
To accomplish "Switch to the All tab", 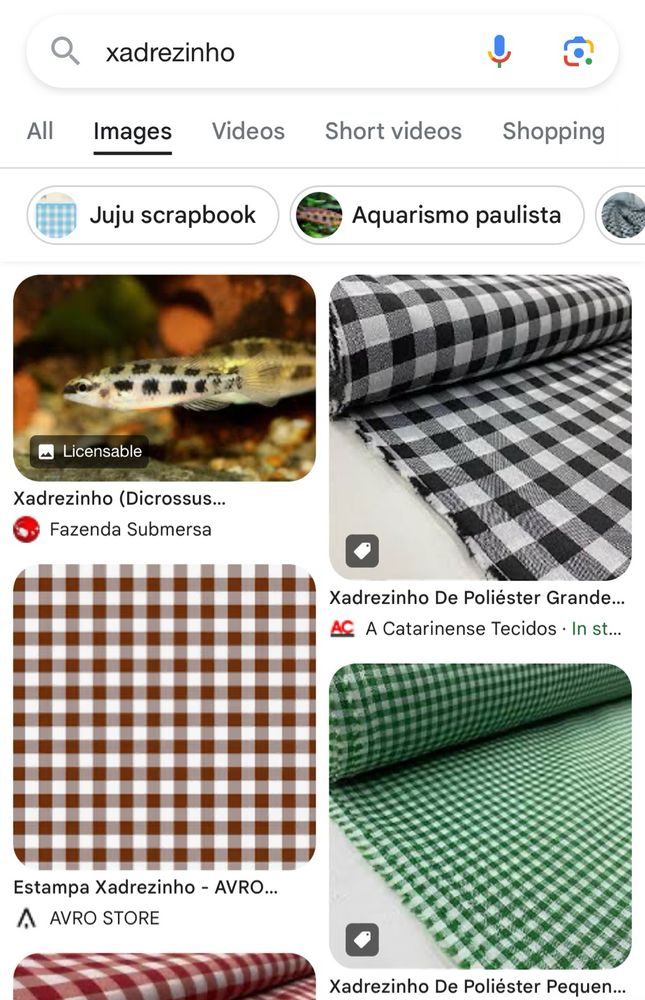I will point(40,131).
